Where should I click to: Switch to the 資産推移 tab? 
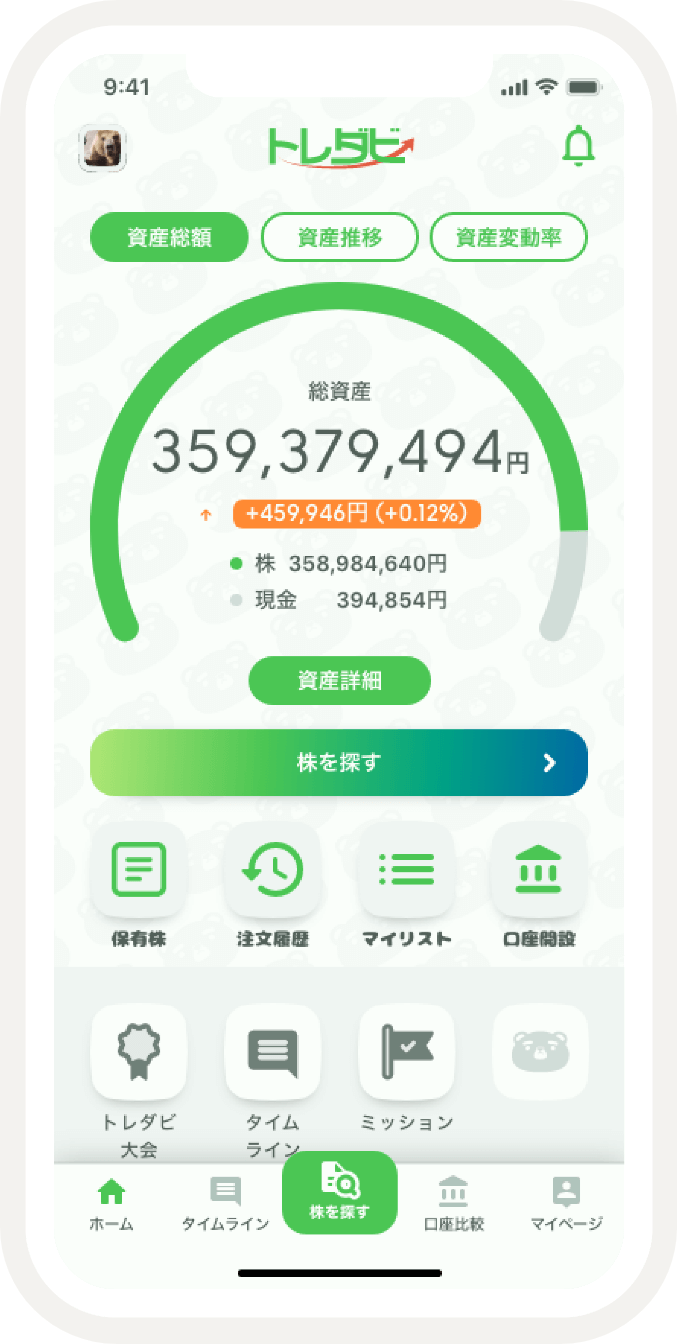tap(339, 238)
